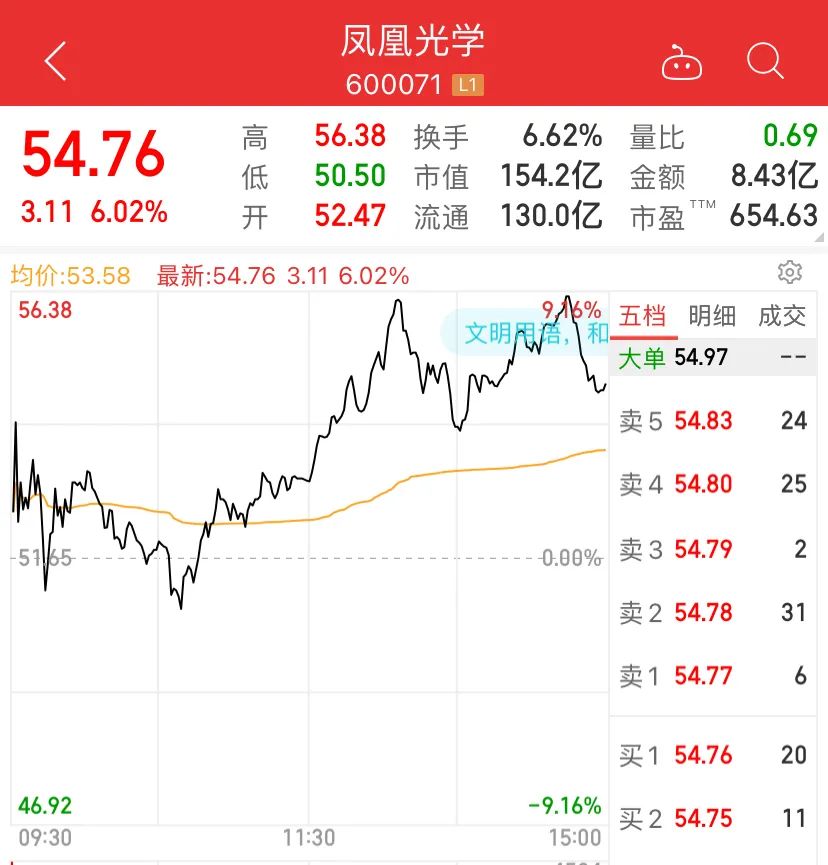This screenshot has width=828, height=865.
Task: Tap the current price 54.76
Action: [90, 155]
